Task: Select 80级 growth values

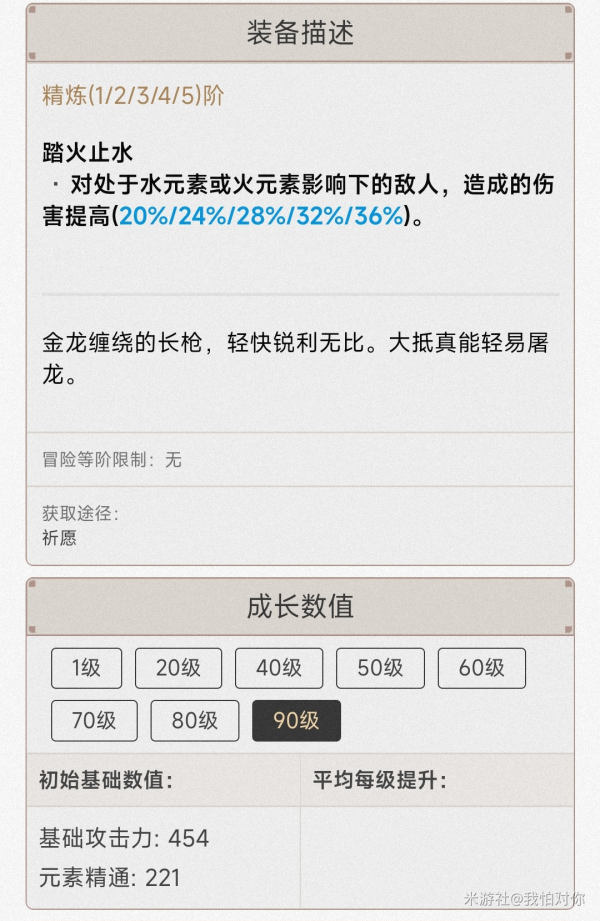Action: click(195, 720)
